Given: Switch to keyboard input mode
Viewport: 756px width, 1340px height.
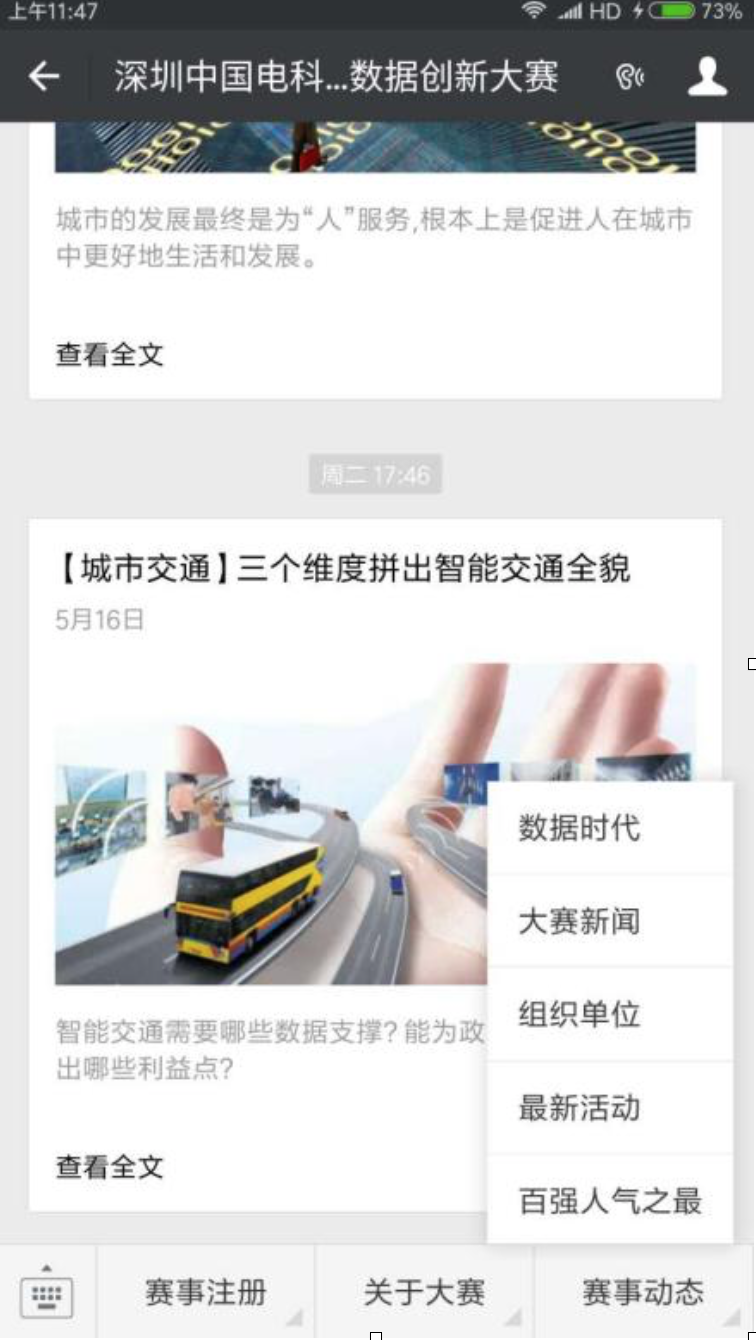Looking at the screenshot, I should pyautogui.click(x=46, y=1294).
